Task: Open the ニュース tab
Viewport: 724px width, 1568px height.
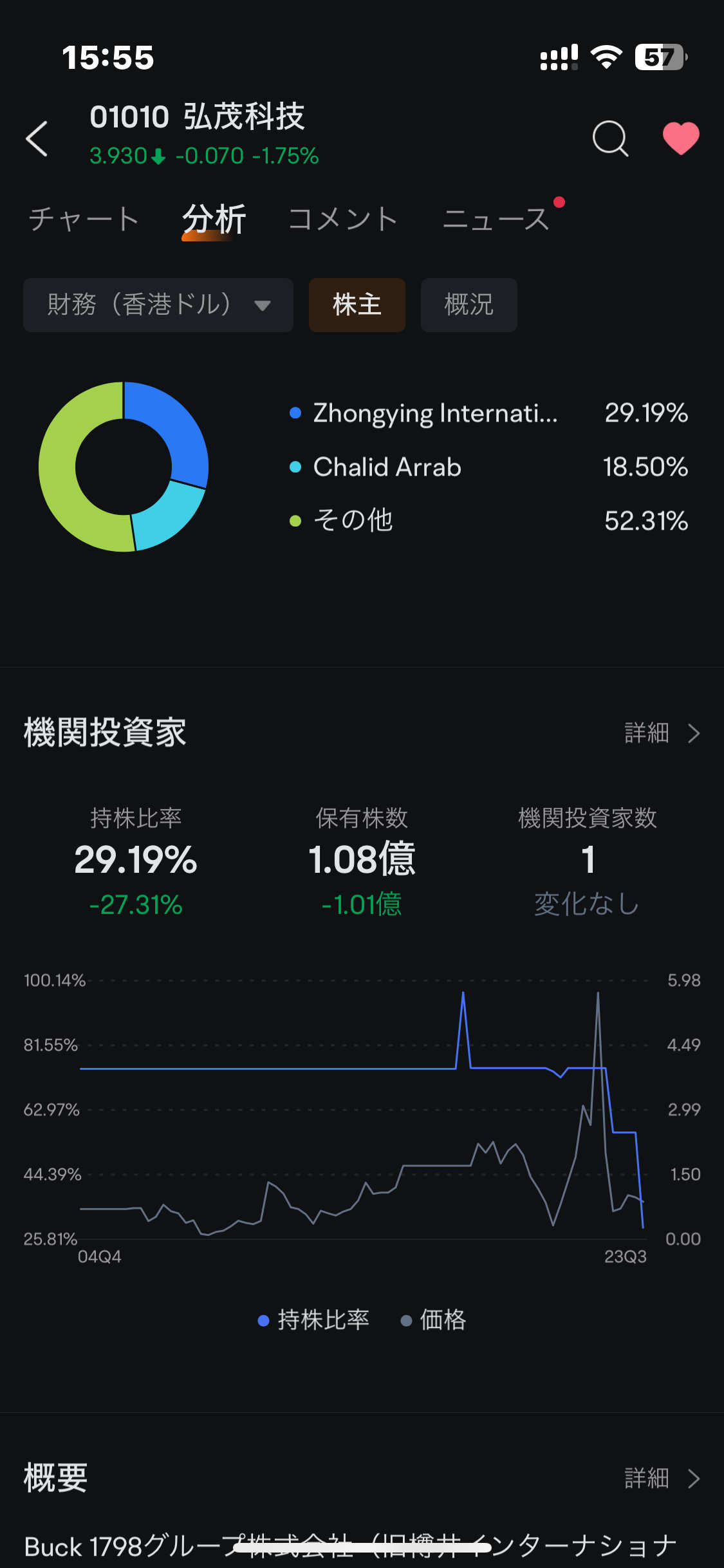Action: [x=496, y=219]
